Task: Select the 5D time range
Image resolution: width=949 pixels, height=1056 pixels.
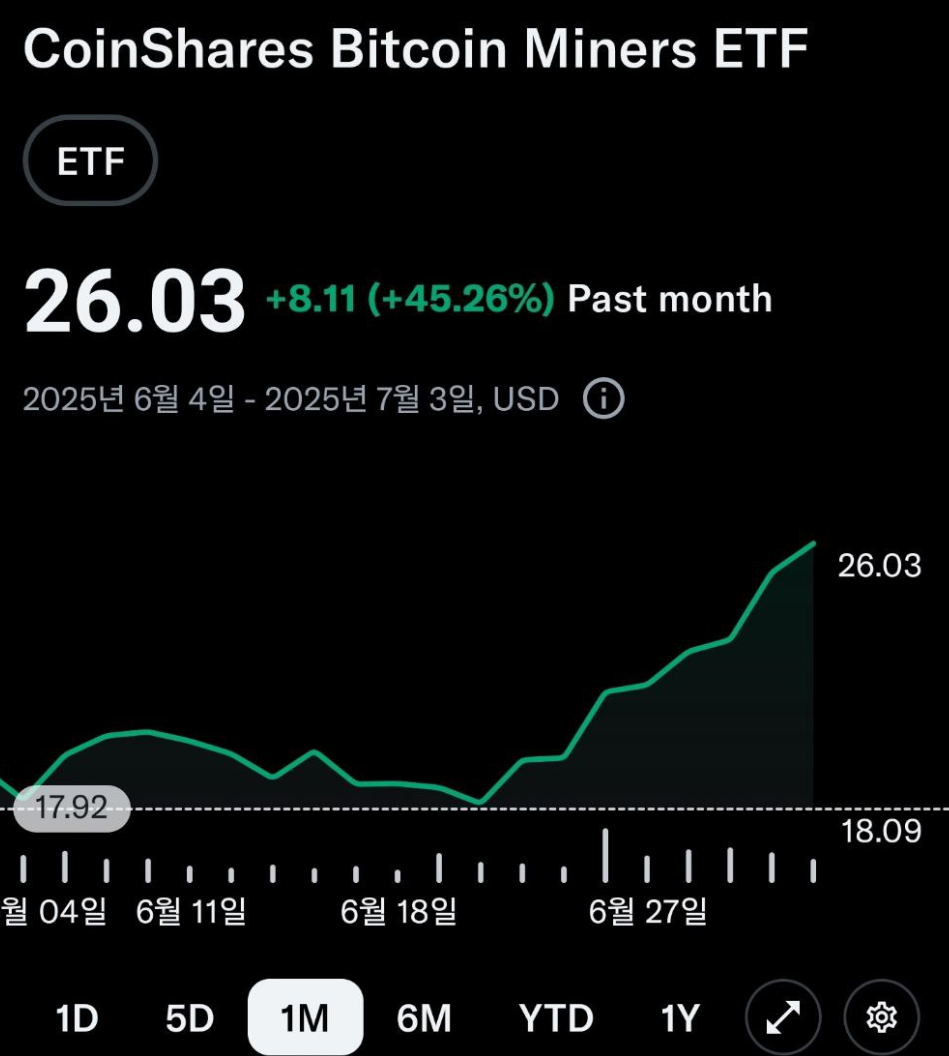Action: click(x=190, y=1018)
